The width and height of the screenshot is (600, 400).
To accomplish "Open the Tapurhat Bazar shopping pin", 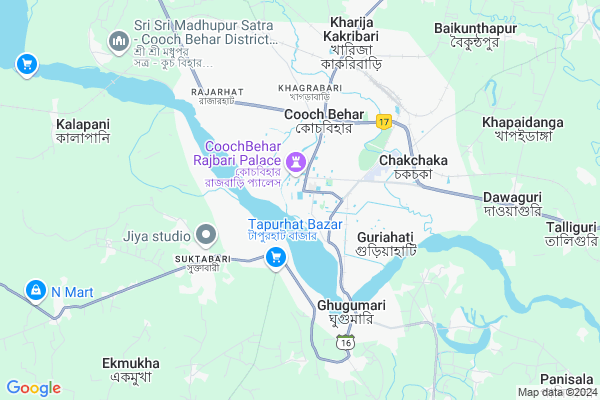I will [x=276, y=259].
